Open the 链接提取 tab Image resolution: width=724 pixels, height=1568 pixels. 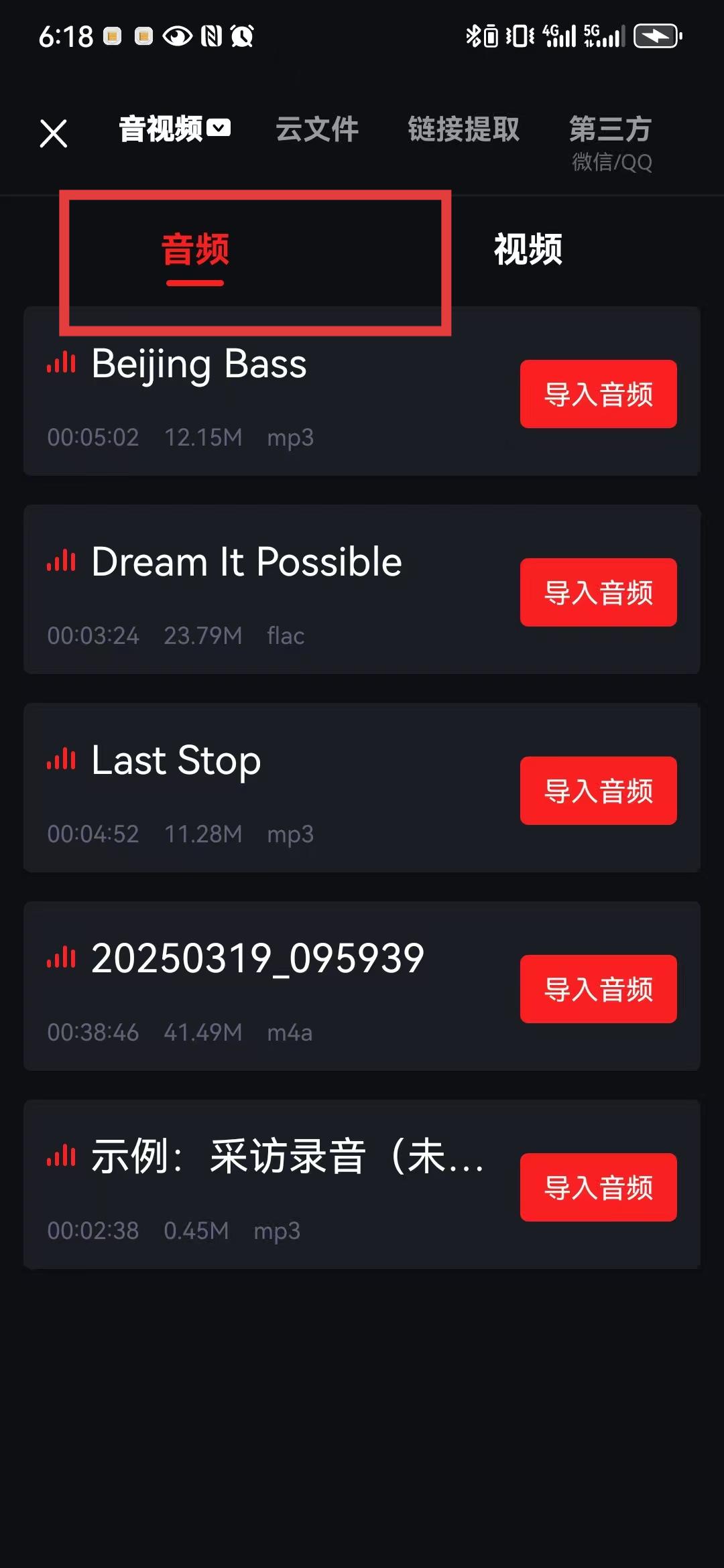464,129
